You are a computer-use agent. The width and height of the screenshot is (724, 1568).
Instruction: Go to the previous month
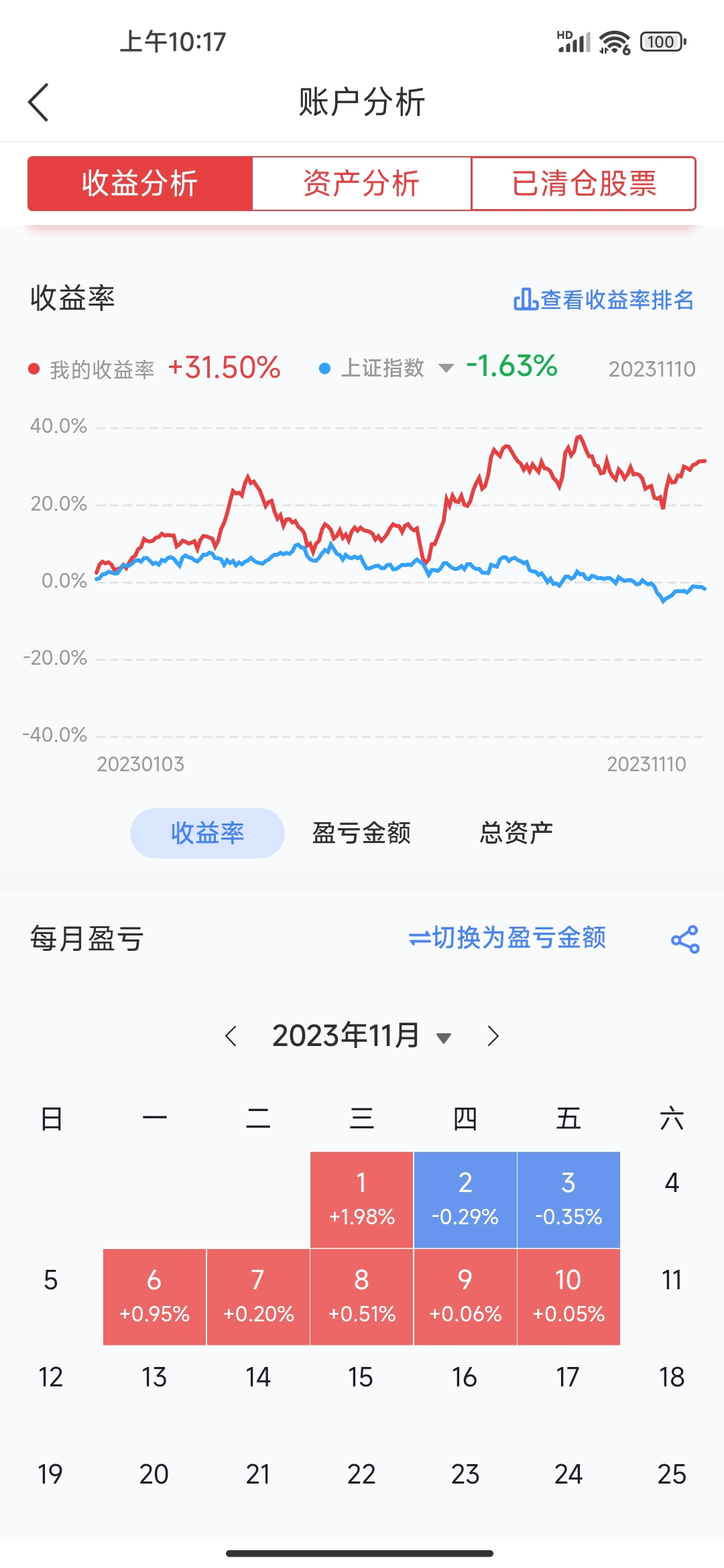tap(231, 1036)
